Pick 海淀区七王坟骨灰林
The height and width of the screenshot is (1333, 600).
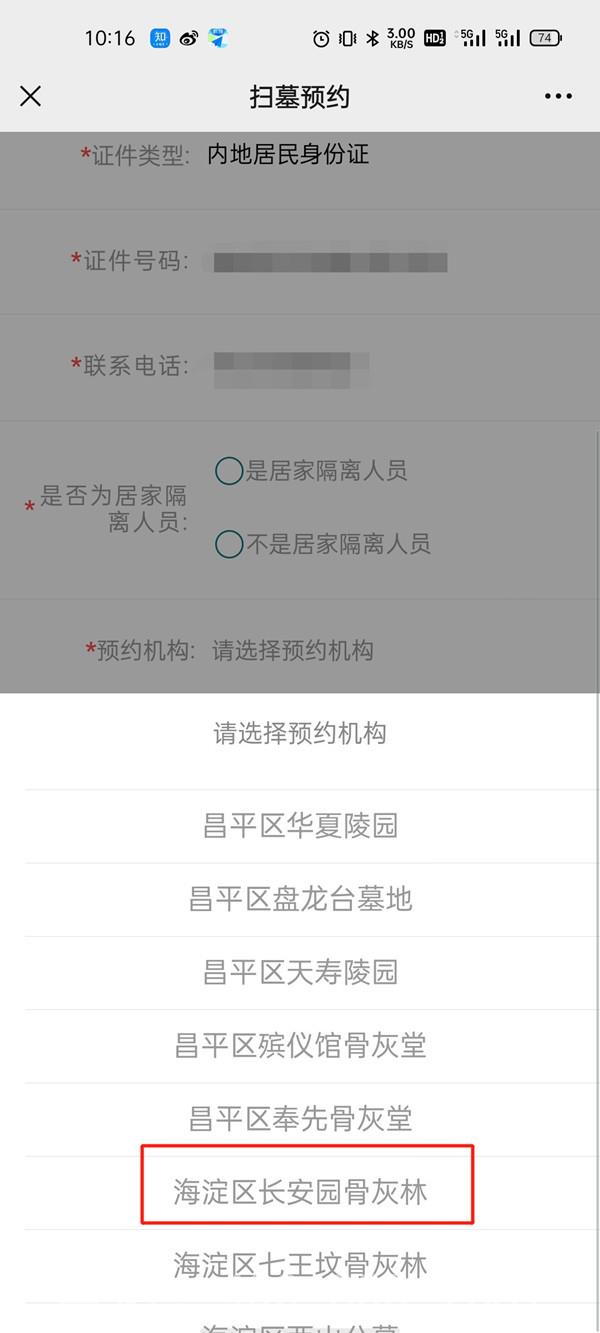point(300,1266)
